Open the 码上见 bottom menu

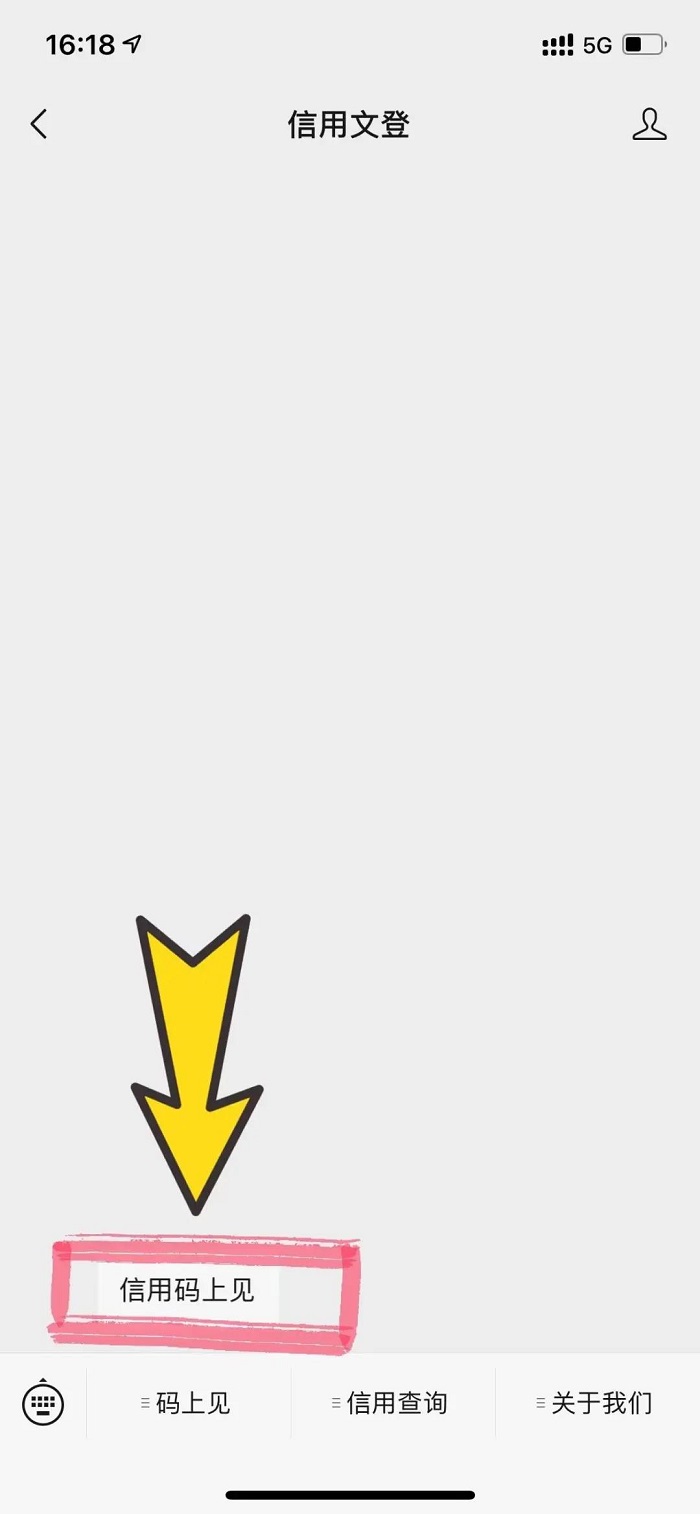coord(188,1403)
